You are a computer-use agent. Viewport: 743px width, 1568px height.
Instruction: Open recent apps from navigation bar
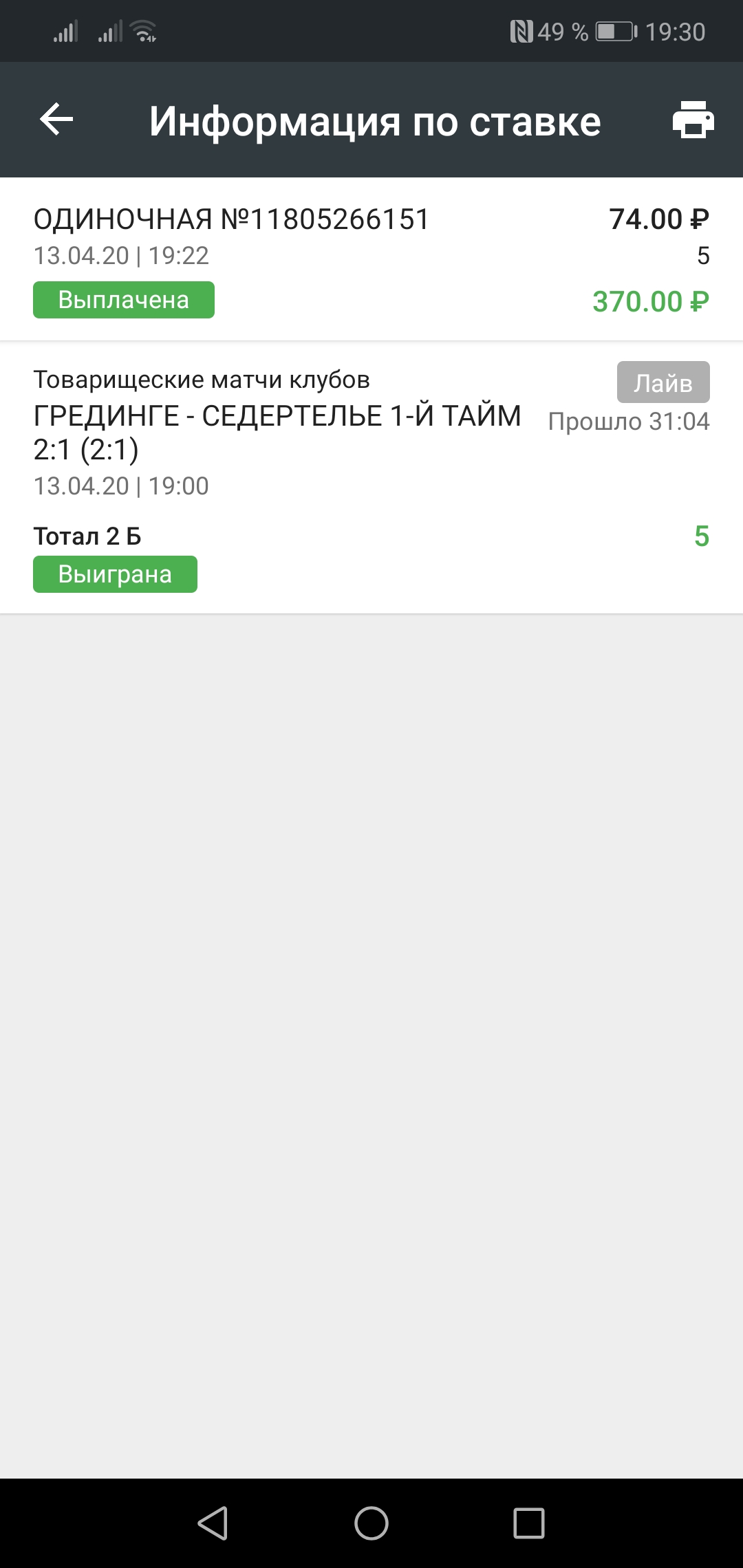529,1523
